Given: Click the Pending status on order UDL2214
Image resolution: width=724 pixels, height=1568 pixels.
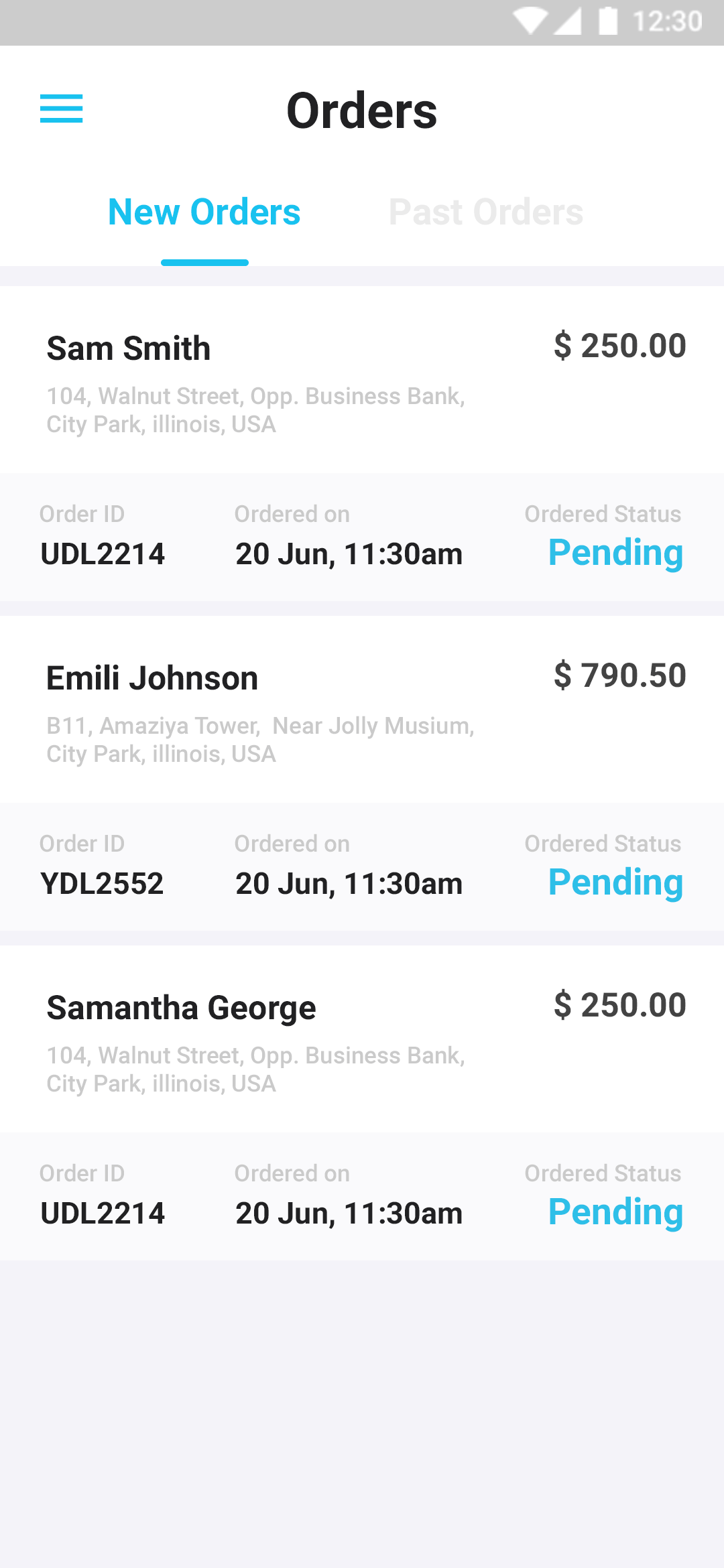Looking at the screenshot, I should point(615,553).
